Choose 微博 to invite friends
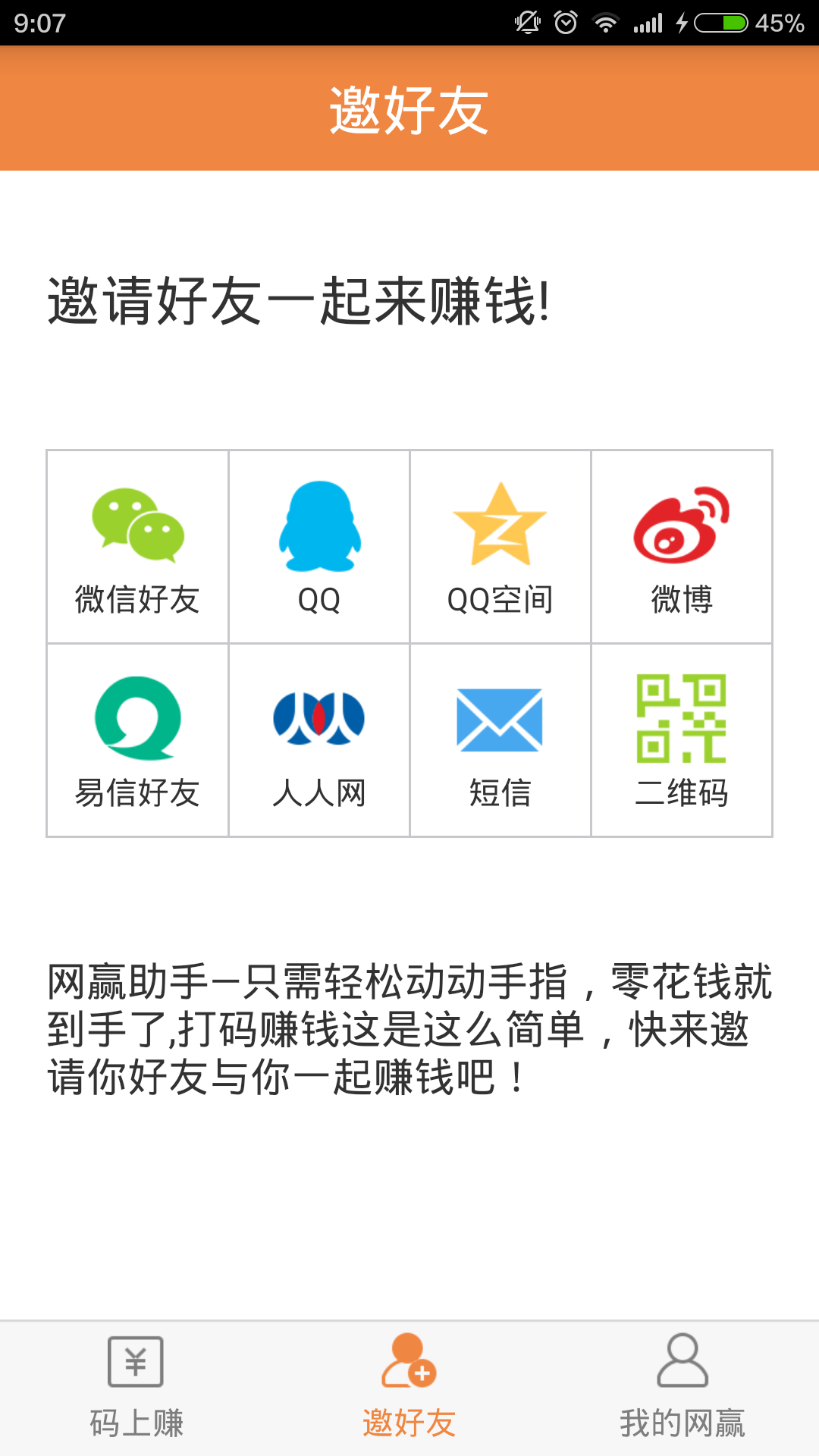Viewport: 819px width, 1456px height. pos(682,547)
